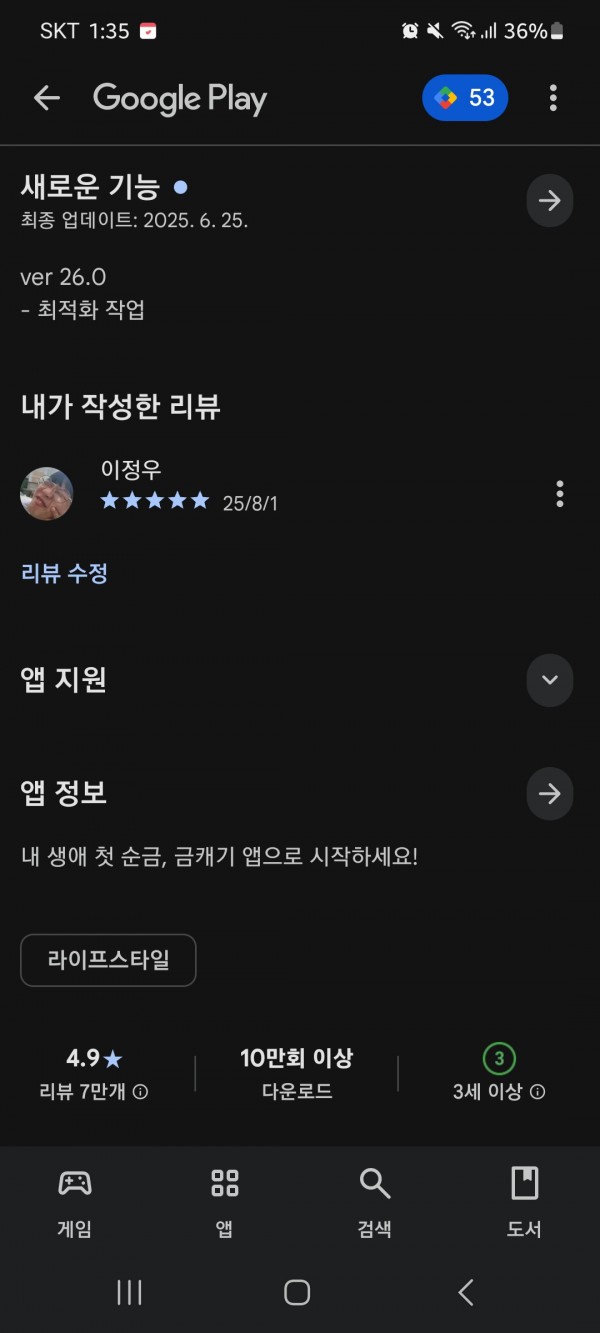Screen dimensions: 600x1333
Task: Open the top-bar overflow menu
Action: click(x=553, y=97)
